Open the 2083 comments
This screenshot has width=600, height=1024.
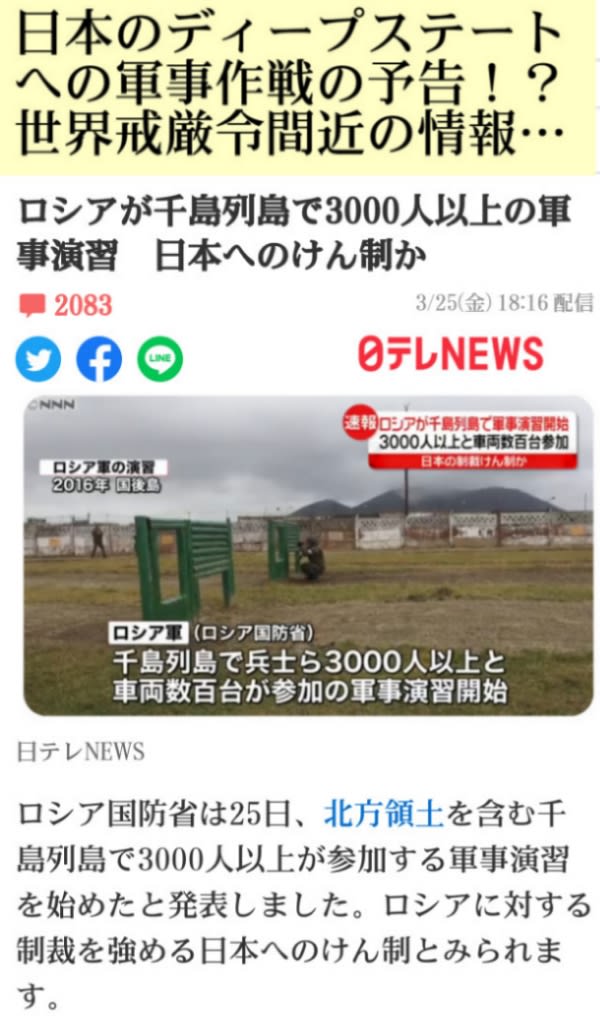point(66,305)
